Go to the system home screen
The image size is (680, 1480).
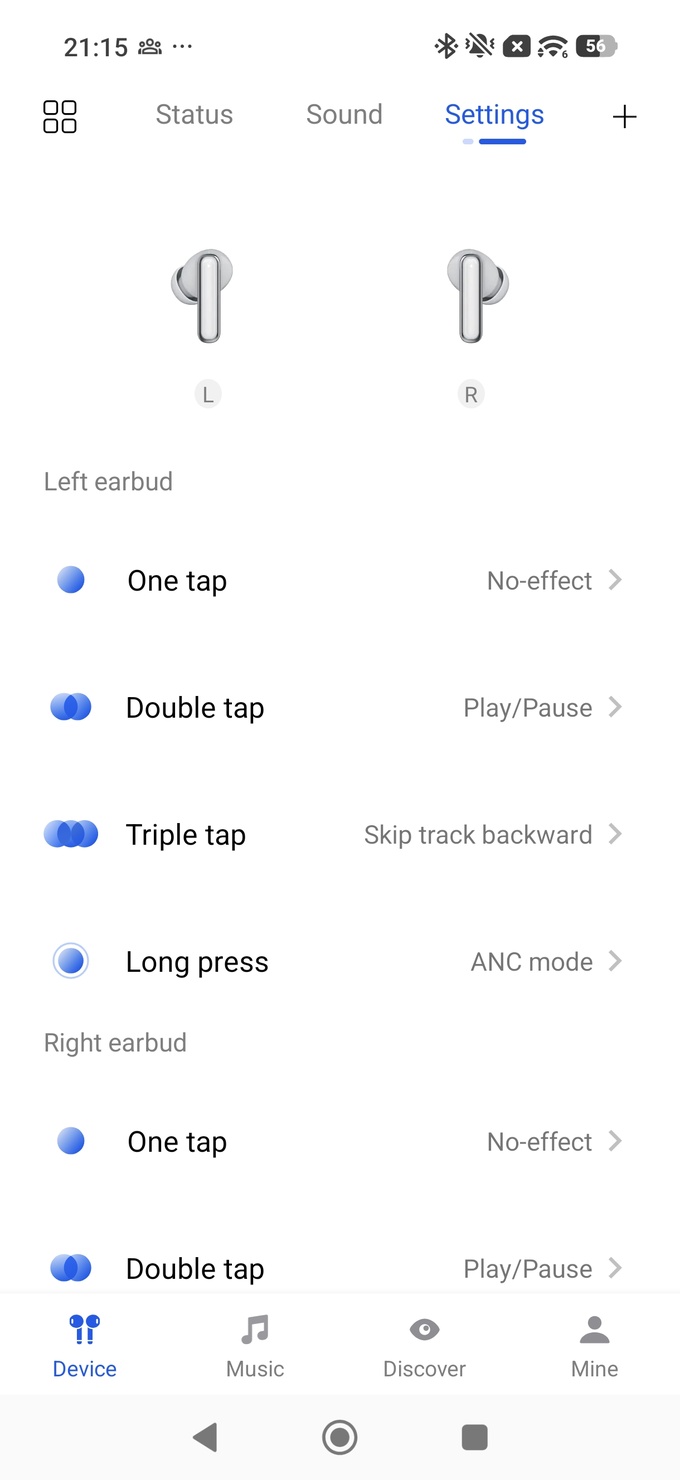[x=340, y=1438]
